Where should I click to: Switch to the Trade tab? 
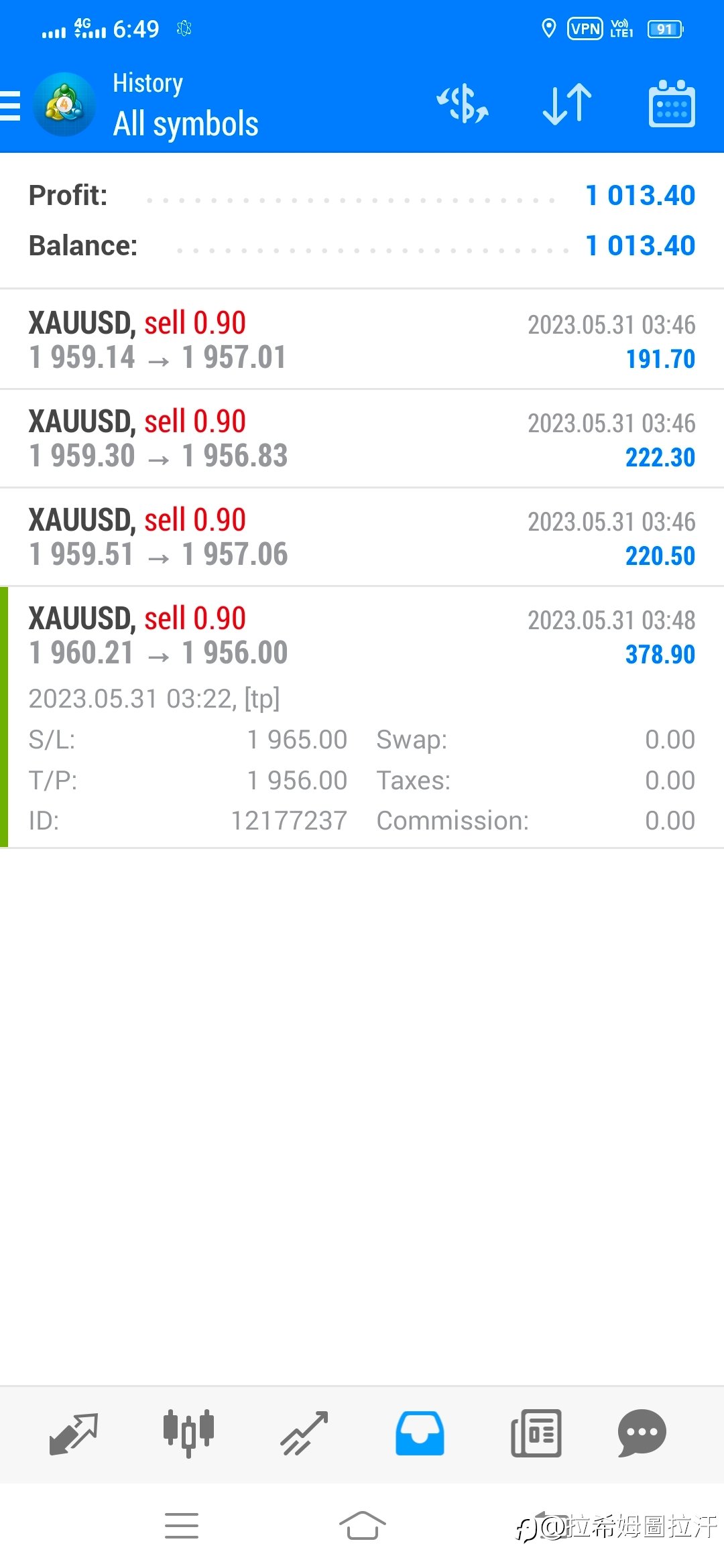coord(304,1433)
